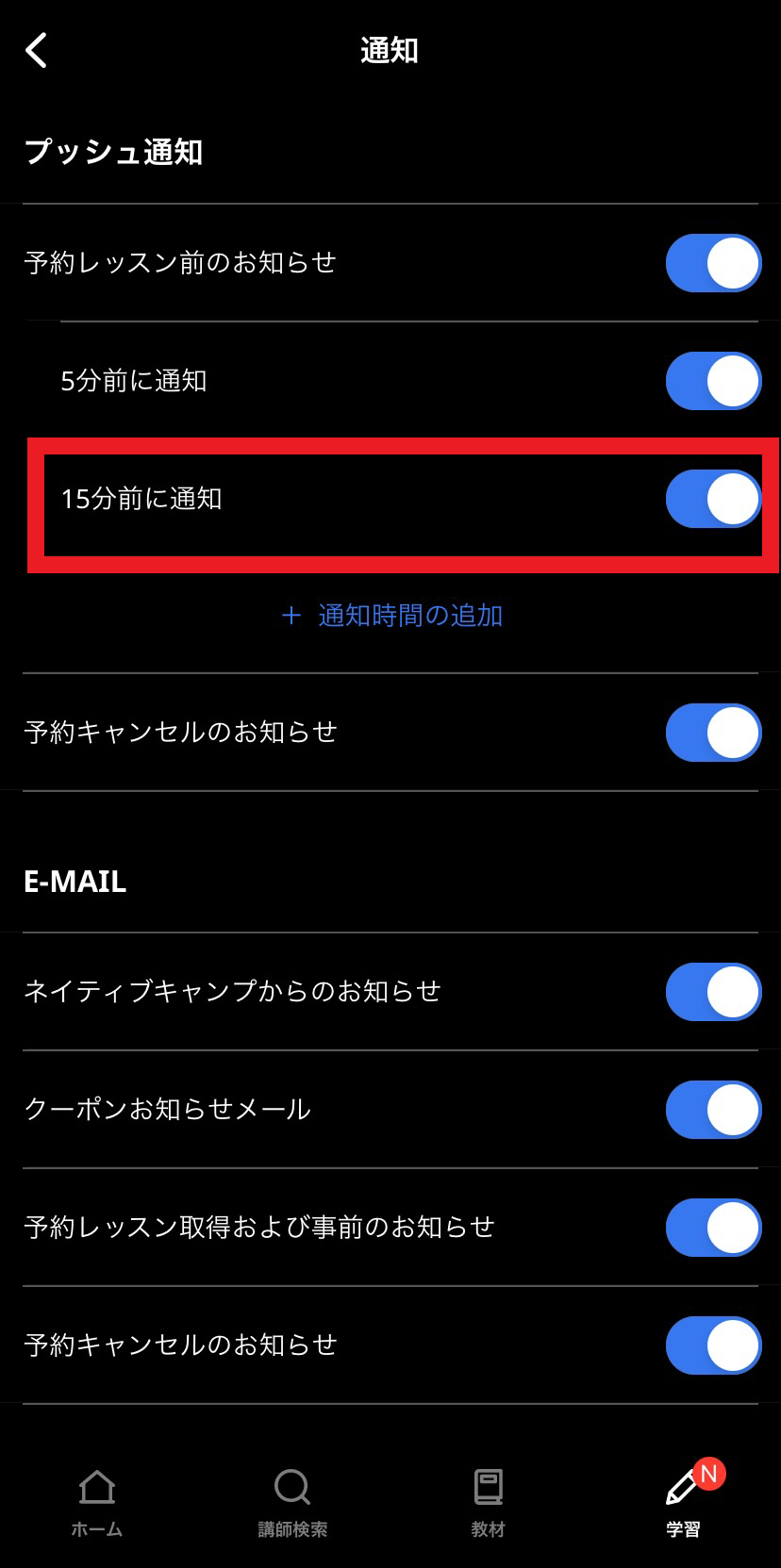The image size is (781, 1568).
Task: Open the 講師検索 tab
Action: click(x=292, y=1503)
